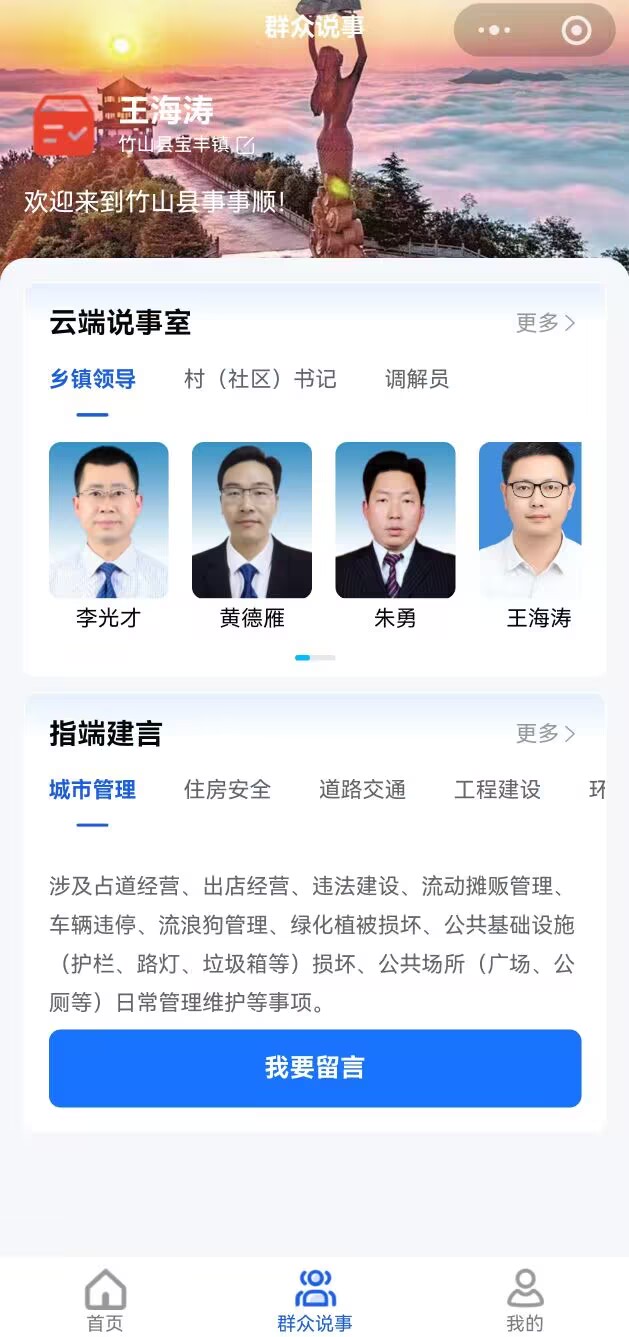Switch to 住房安全 category
The width and height of the screenshot is (629, 1337).
[x=227, y=790]
